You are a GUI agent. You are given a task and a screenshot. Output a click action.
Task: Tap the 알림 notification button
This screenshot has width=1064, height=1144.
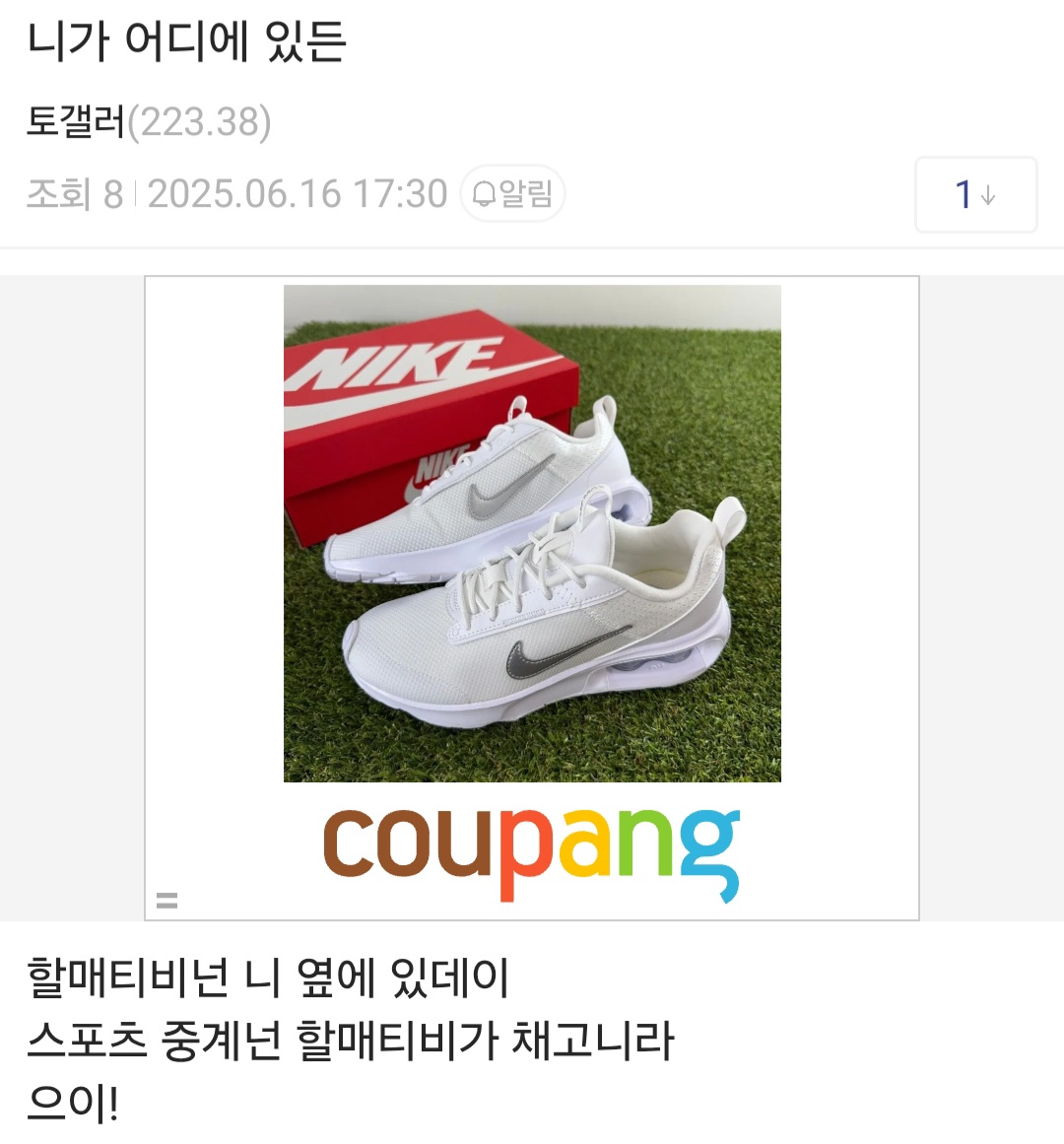click(x=512, y=193)
